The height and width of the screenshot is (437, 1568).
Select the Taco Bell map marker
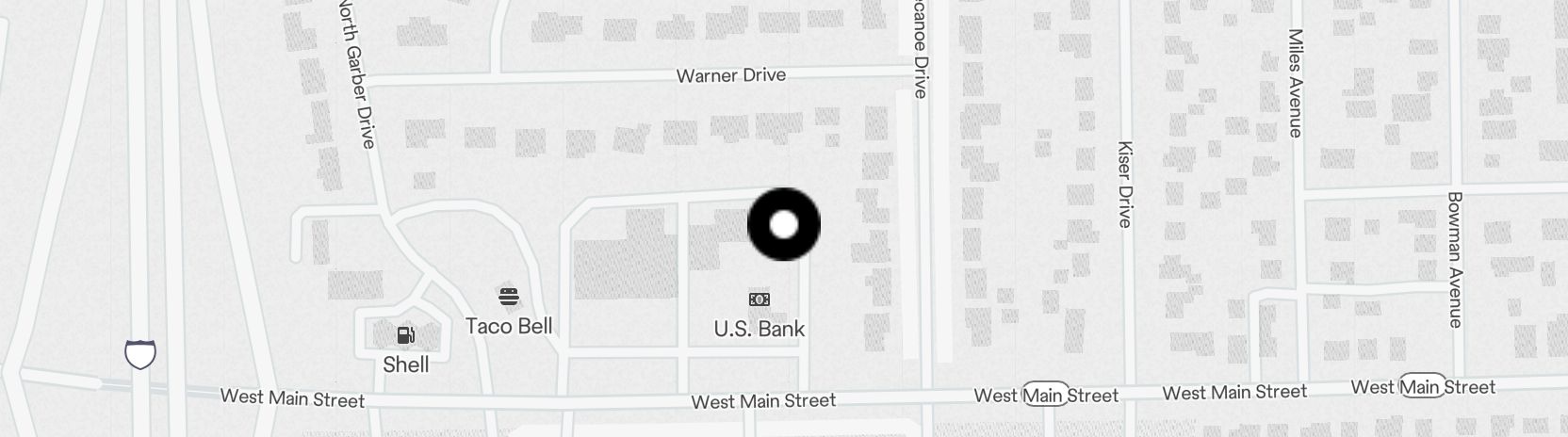click(509, 298)
